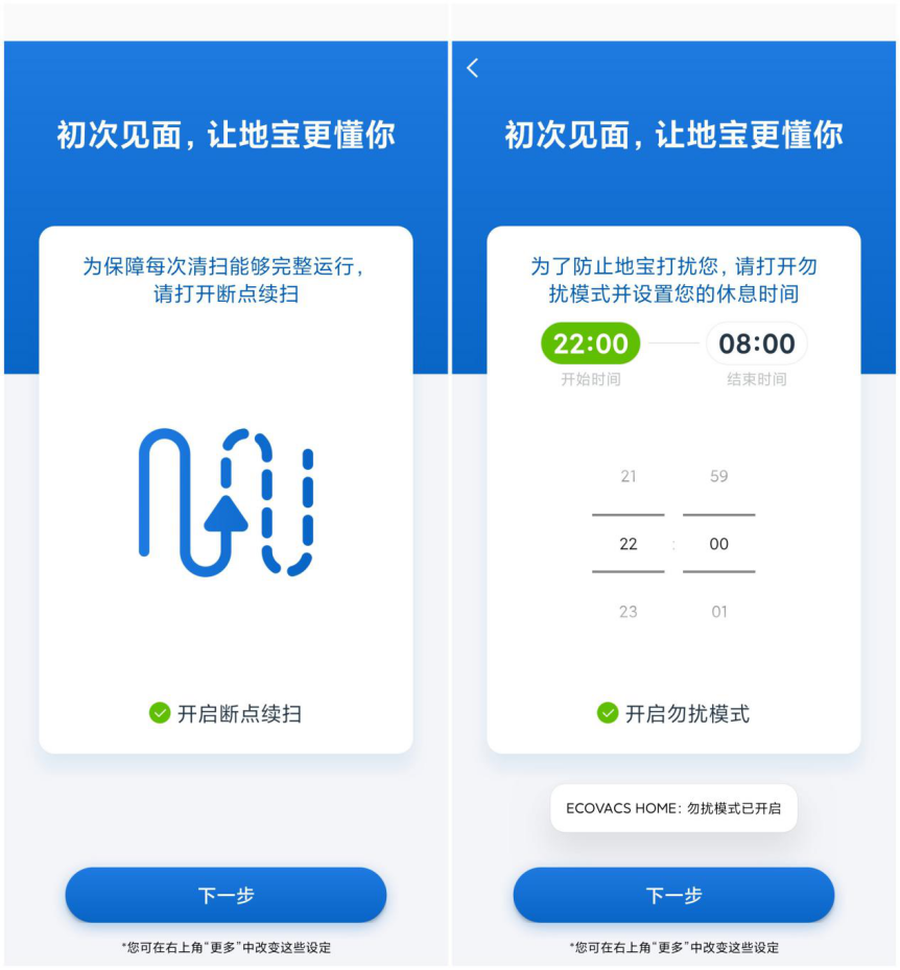
Task: Pick hour 21 in the time picker
Action: click(628, 476)
